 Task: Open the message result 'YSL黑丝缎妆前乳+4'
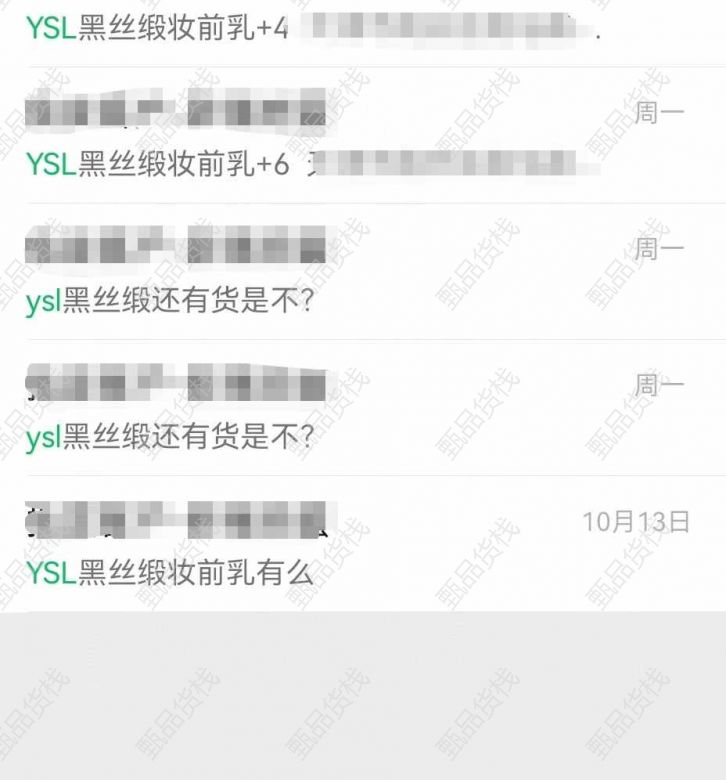(x=160, y=28)
